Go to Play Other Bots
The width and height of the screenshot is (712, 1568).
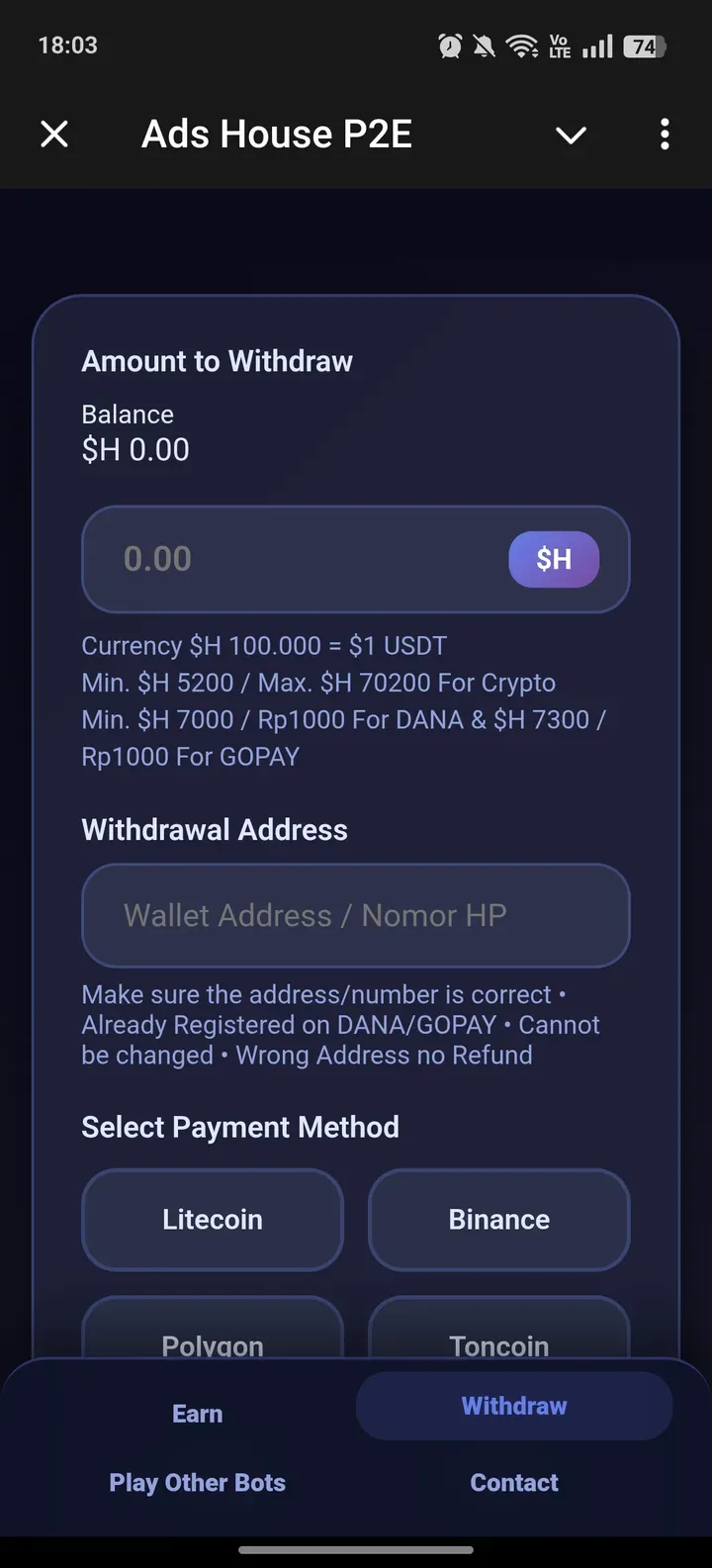[198, 1482]
